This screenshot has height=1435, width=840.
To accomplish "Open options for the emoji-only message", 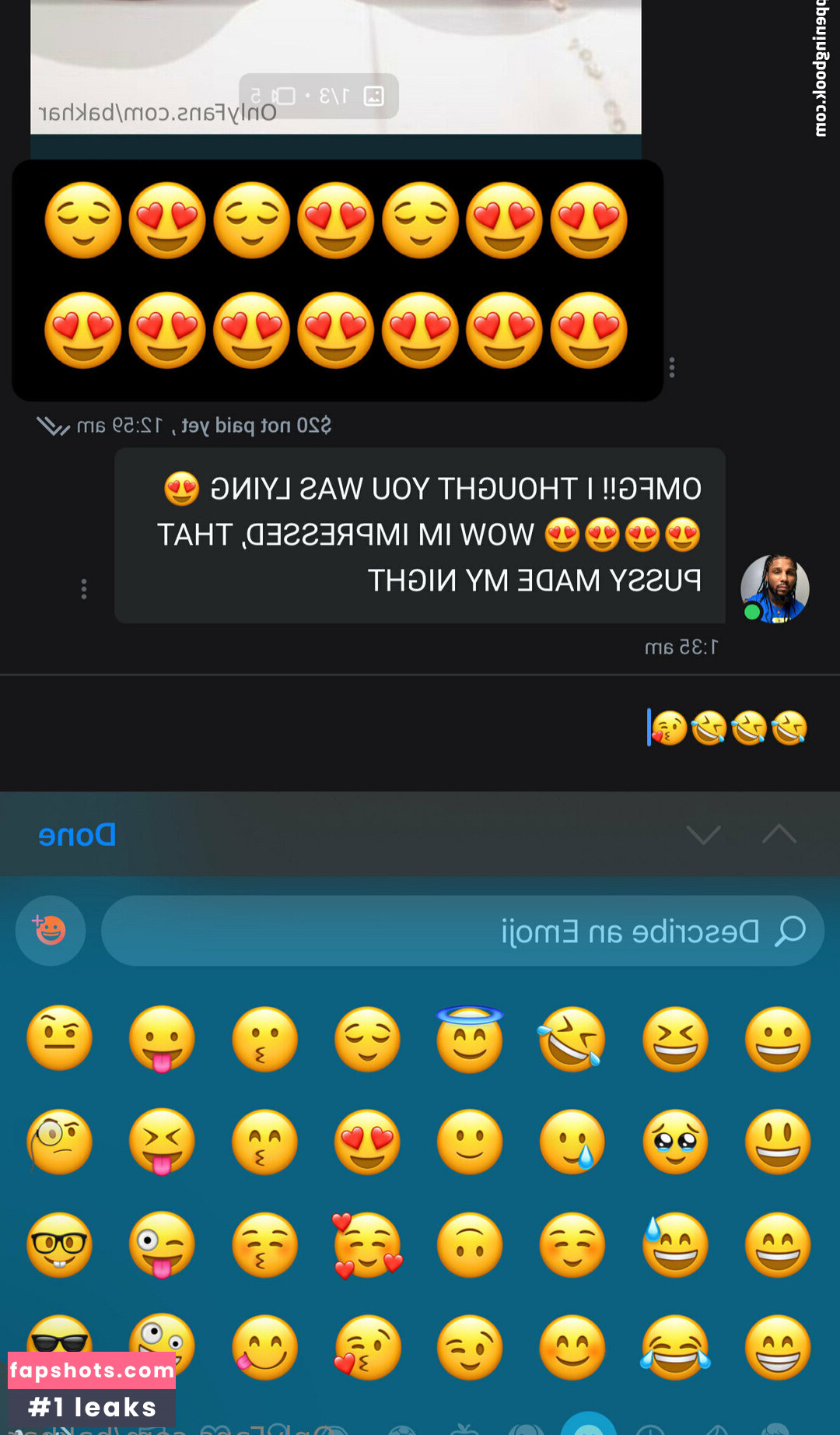I will pyautogui.click(x=672, y=367).
